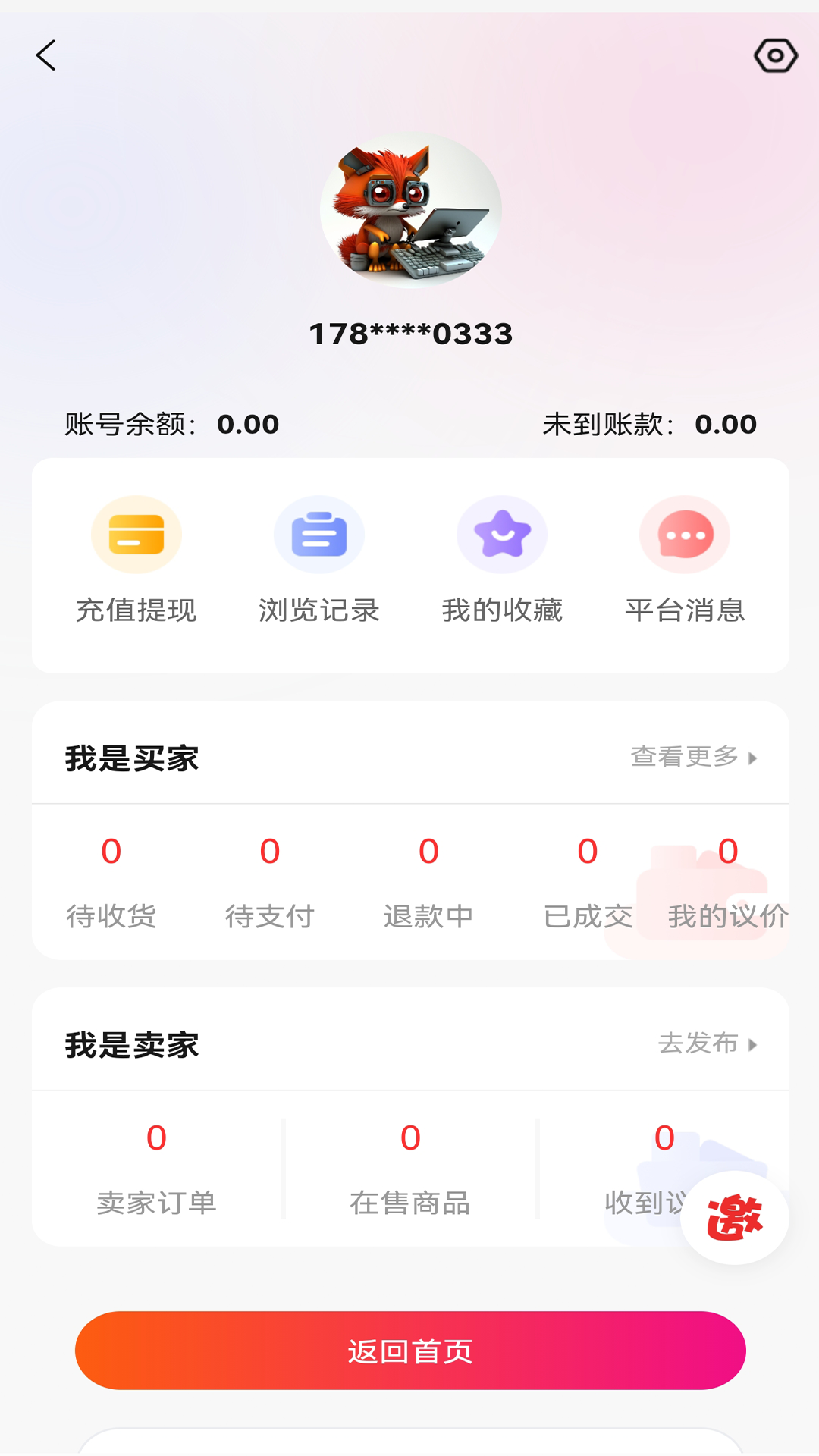Image resolution: width=819 pixels, height=1456 pixels.
Task: Open the 平台消息 platform messages icon
Action: tap(684, 534)
